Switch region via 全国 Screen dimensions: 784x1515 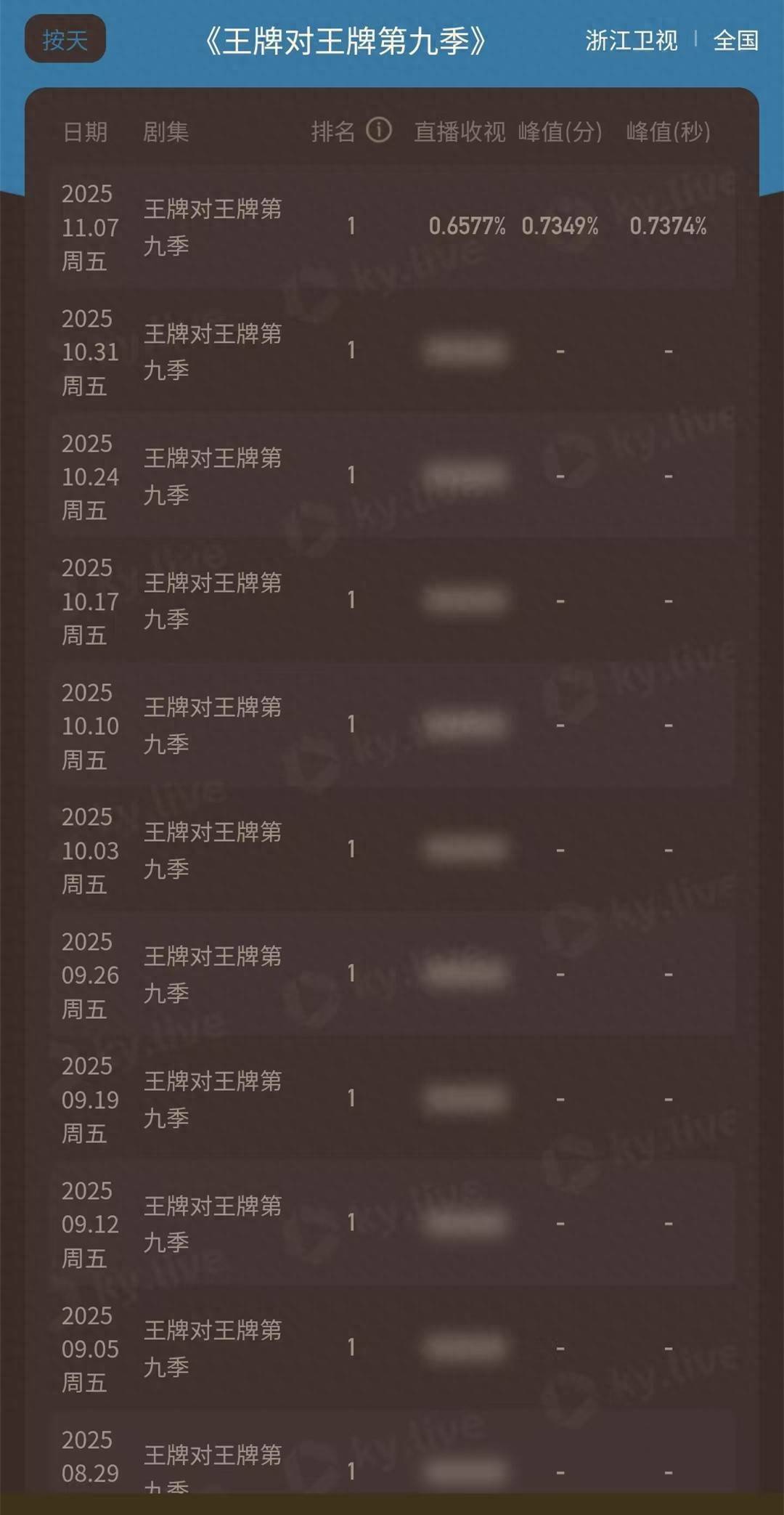tap(735, 40)
